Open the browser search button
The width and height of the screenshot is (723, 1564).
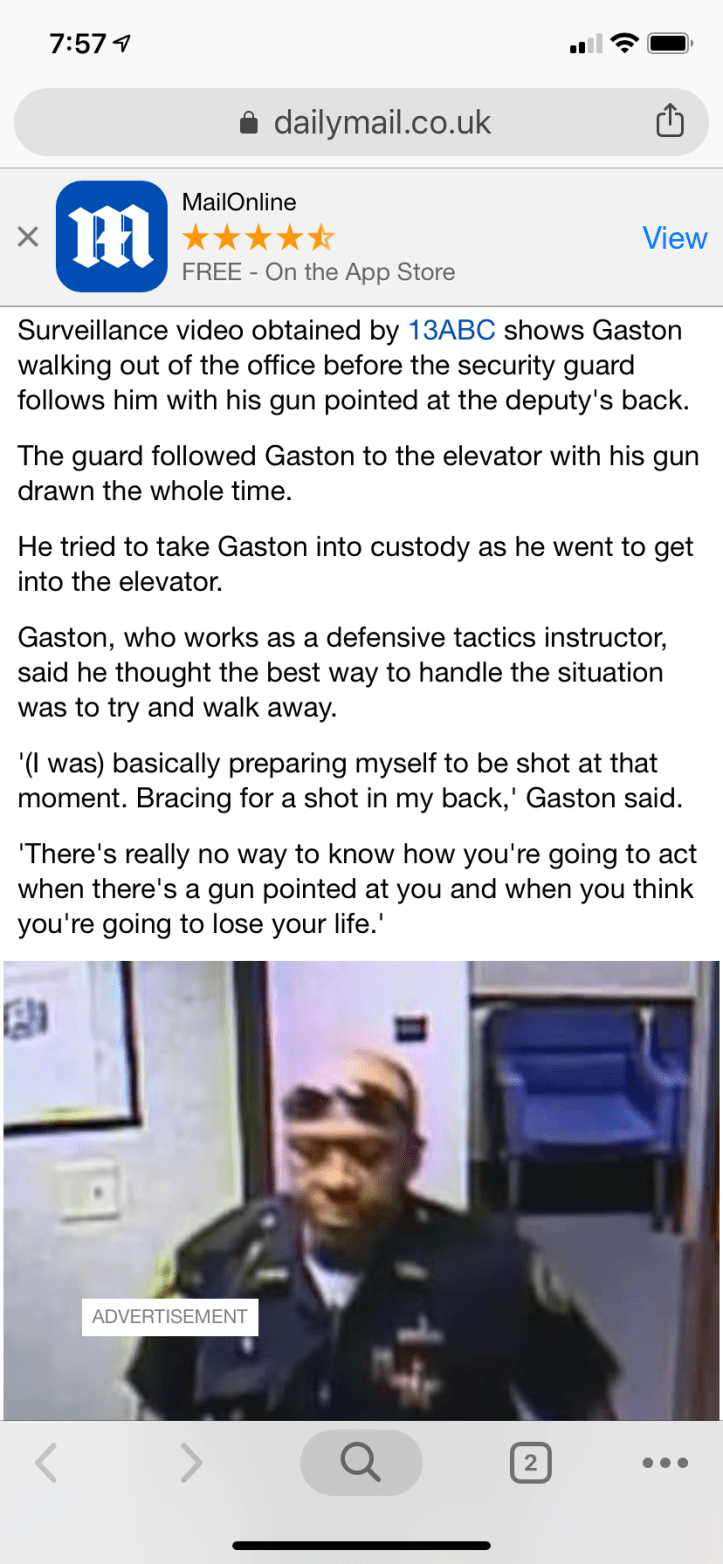361,1463
